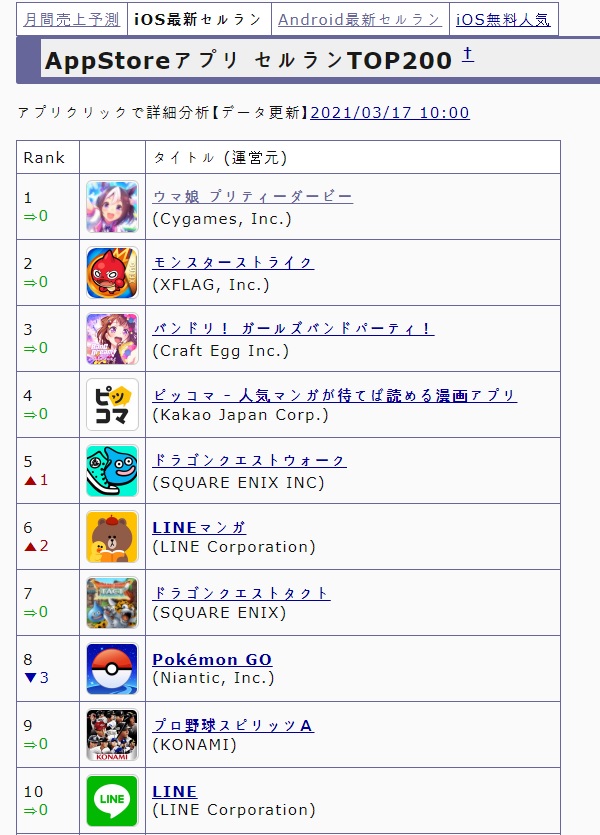
Task: Open the LINE app link at rank 10
Action: 175,791
